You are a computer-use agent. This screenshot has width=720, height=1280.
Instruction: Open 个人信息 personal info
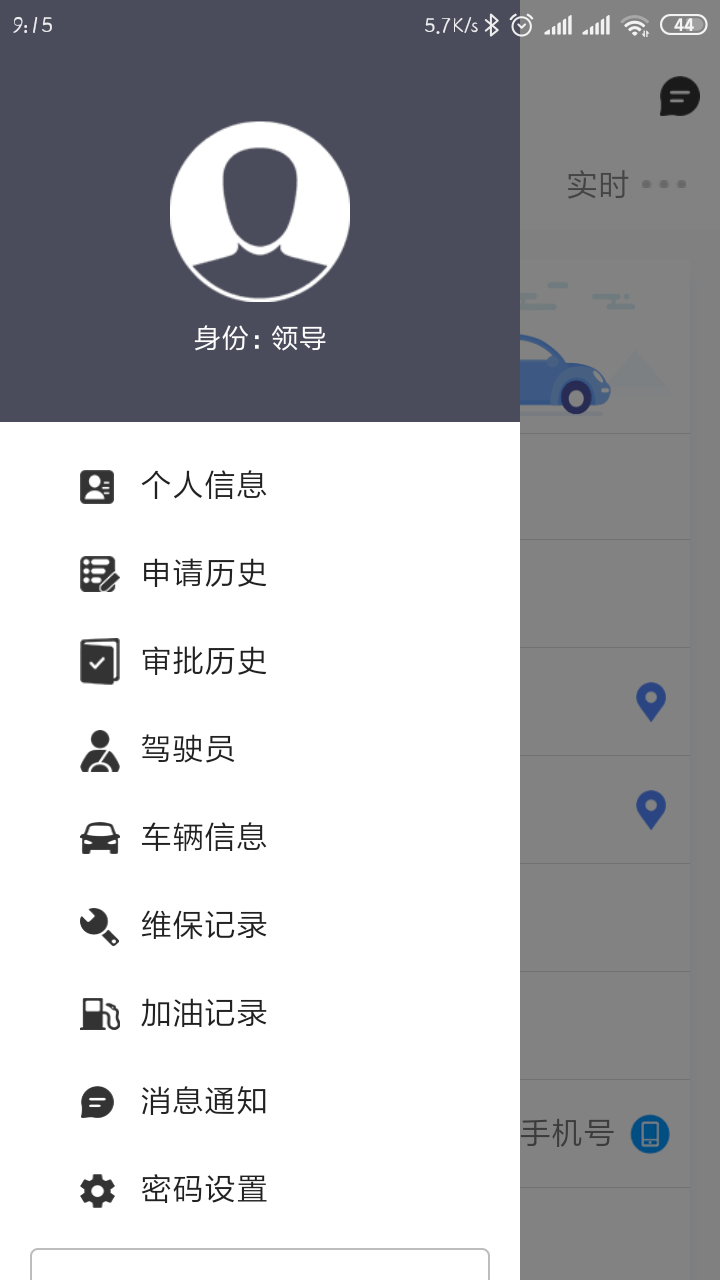260,486
